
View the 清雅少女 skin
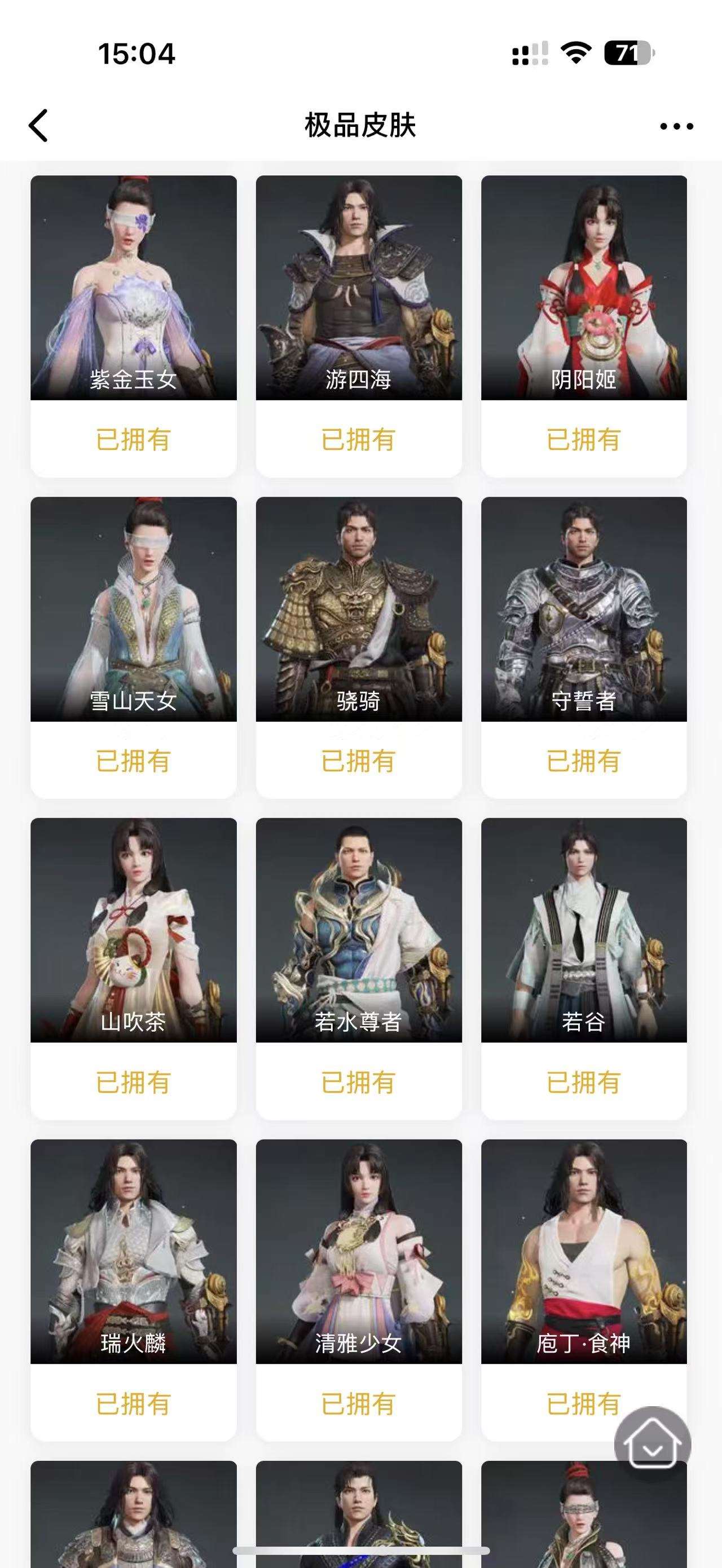point(359,1252)
